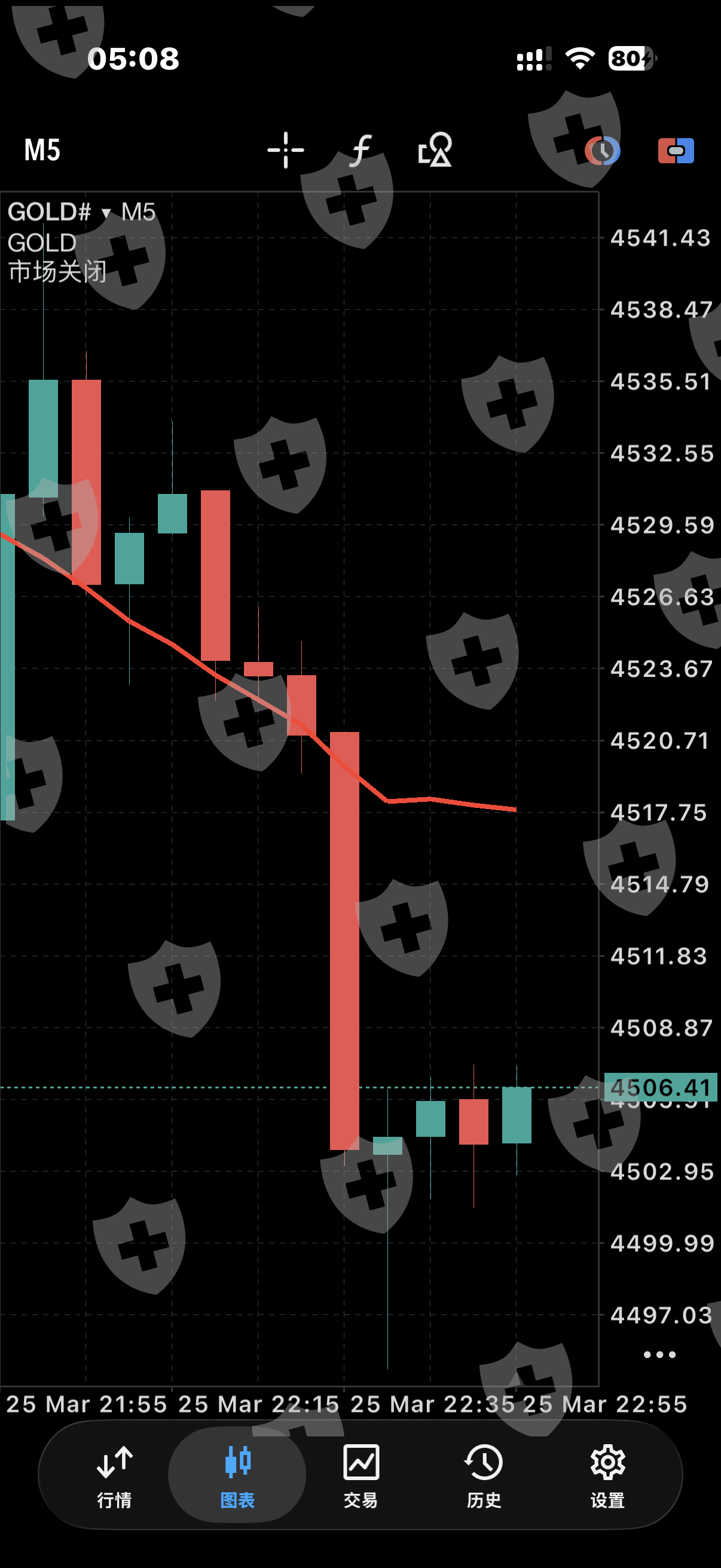Tap the clock icon in toolbar
Viewport: 721px width, 1568px height.
603,150
